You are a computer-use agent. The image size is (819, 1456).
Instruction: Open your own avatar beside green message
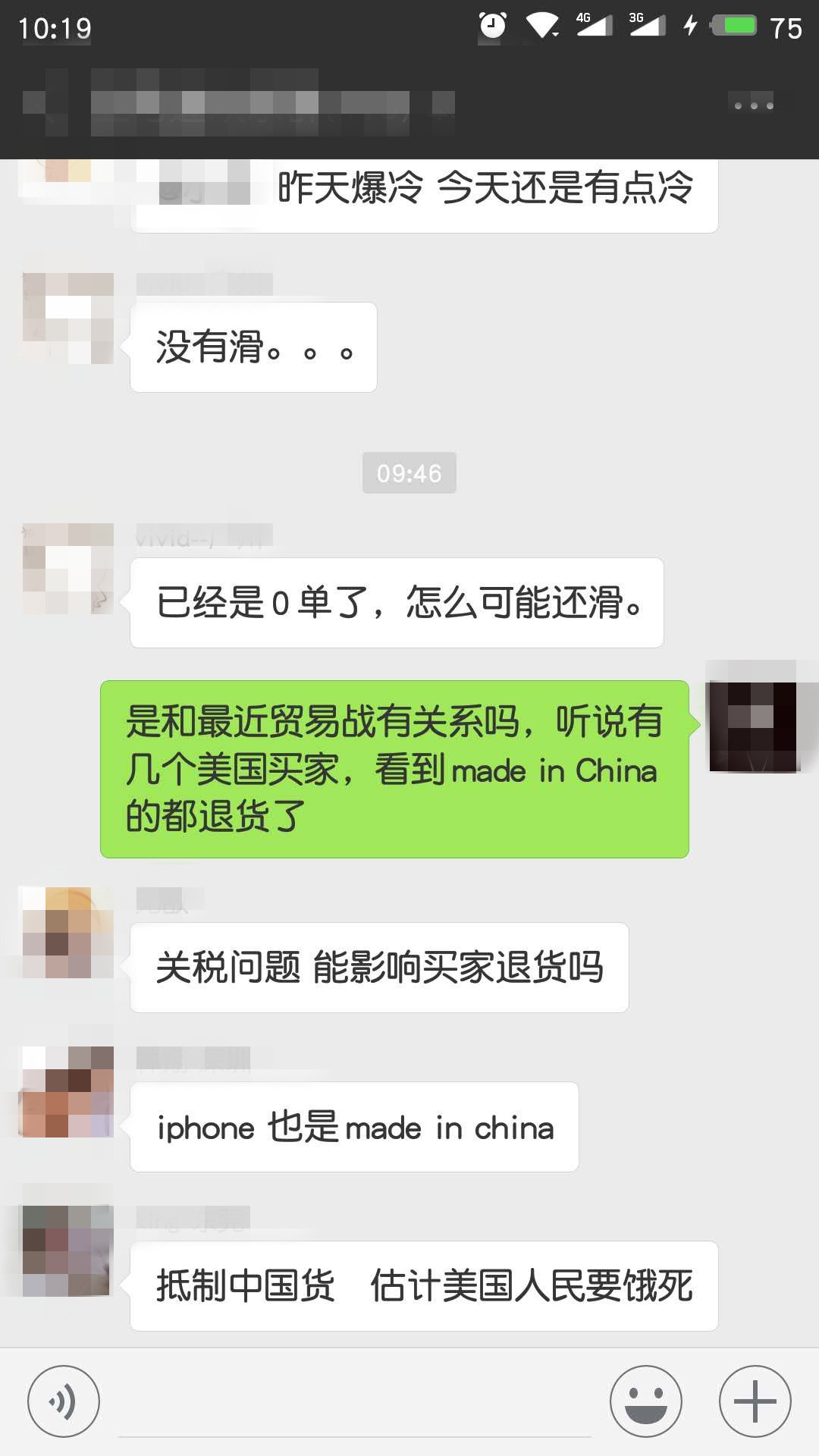click(x=753, y=726)
